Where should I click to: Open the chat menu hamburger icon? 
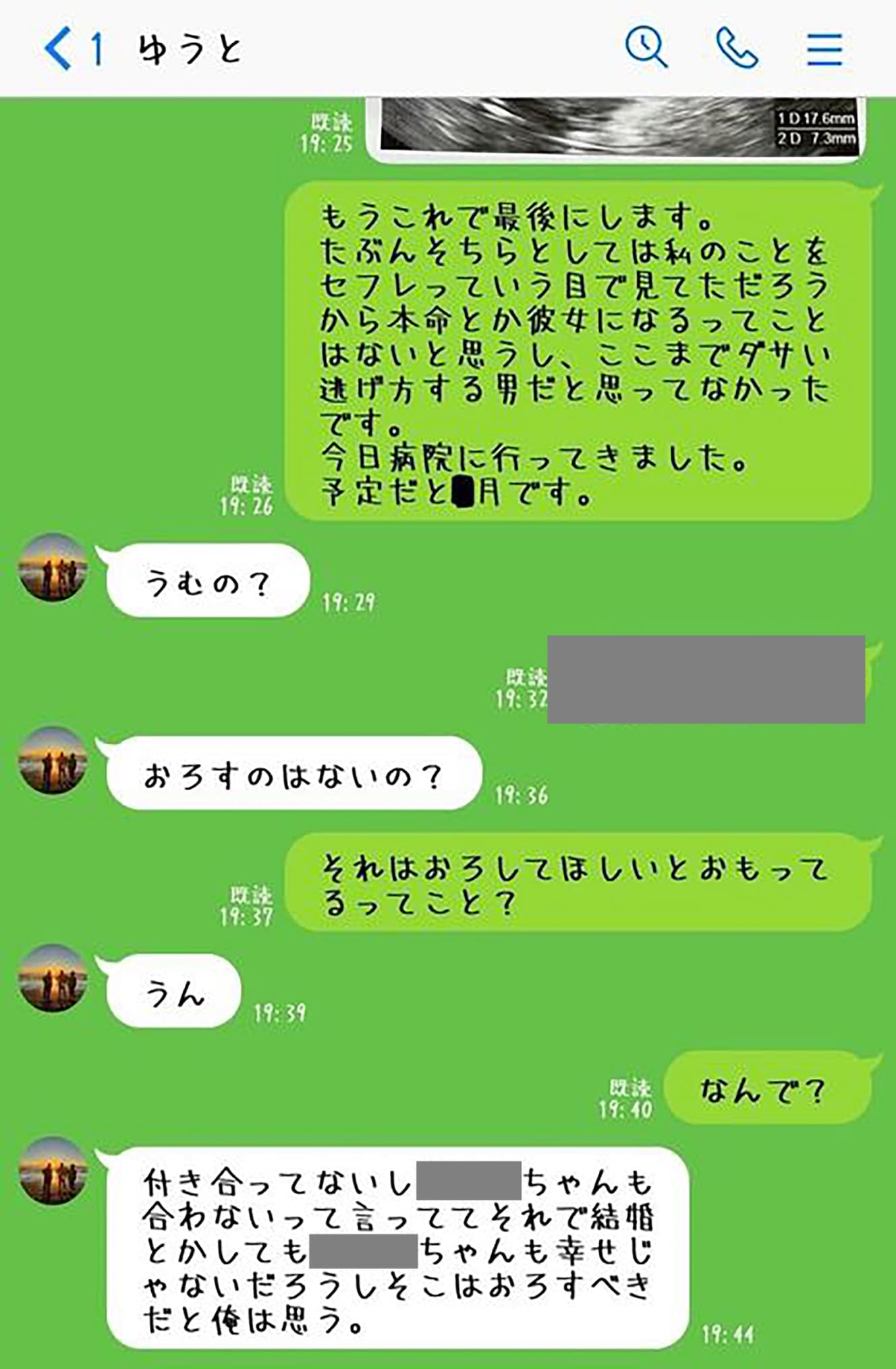click(824, 49)
